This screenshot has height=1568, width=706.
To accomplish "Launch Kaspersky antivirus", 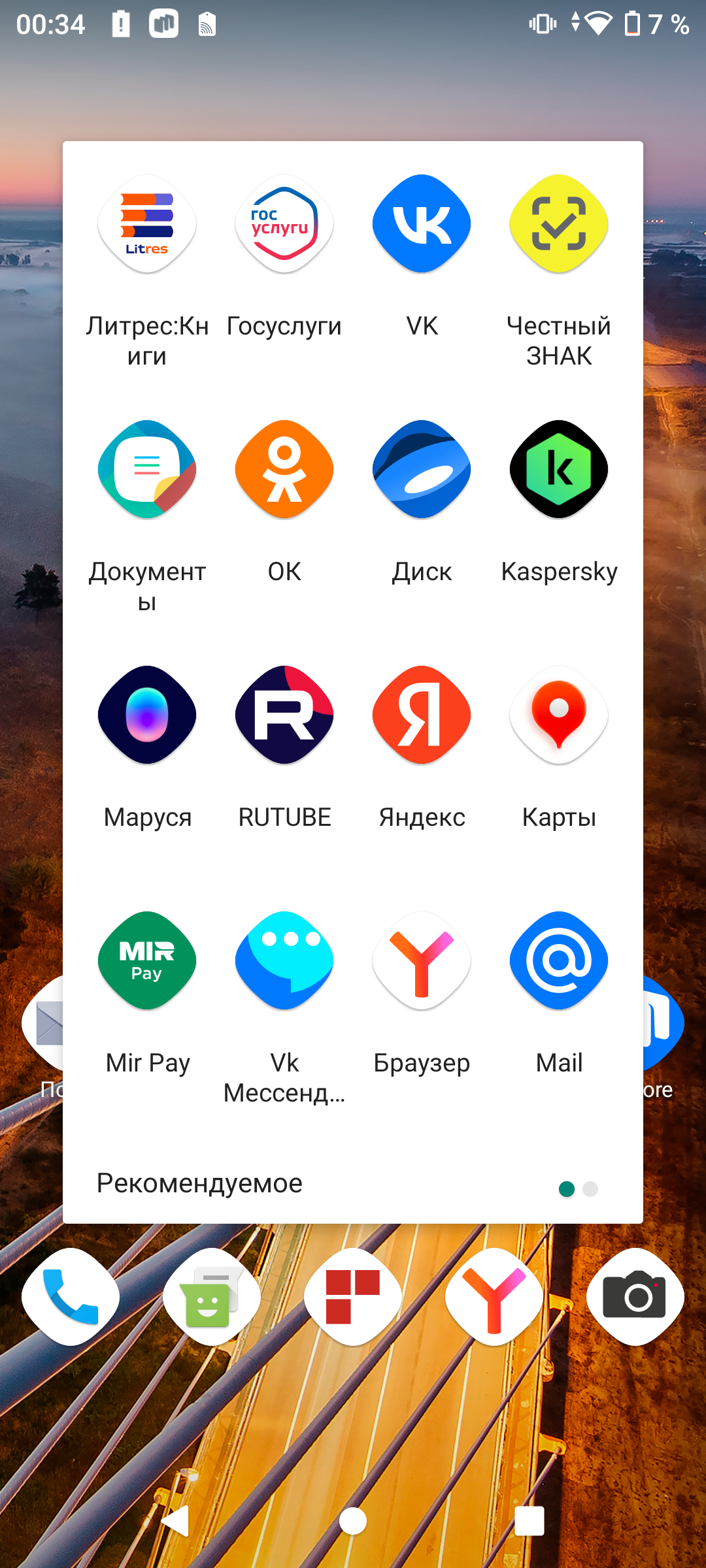I will tap(559, 470).
